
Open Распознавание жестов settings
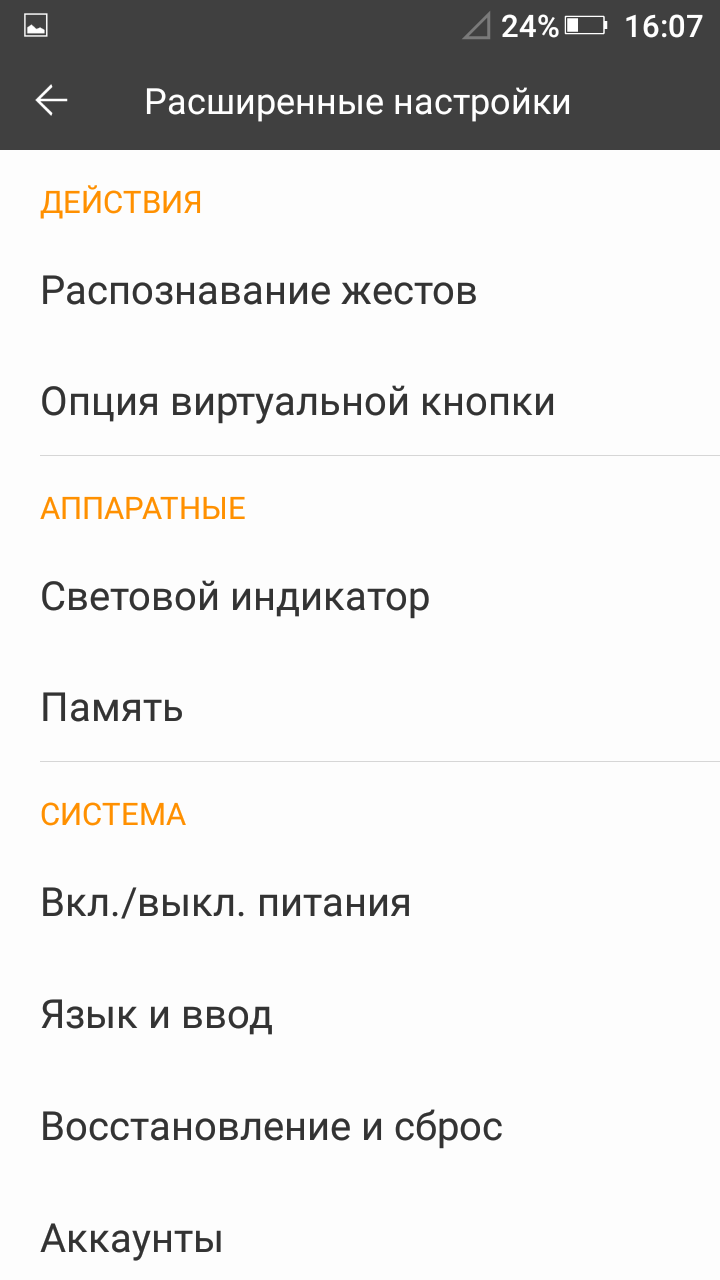(x=360, y=291)
